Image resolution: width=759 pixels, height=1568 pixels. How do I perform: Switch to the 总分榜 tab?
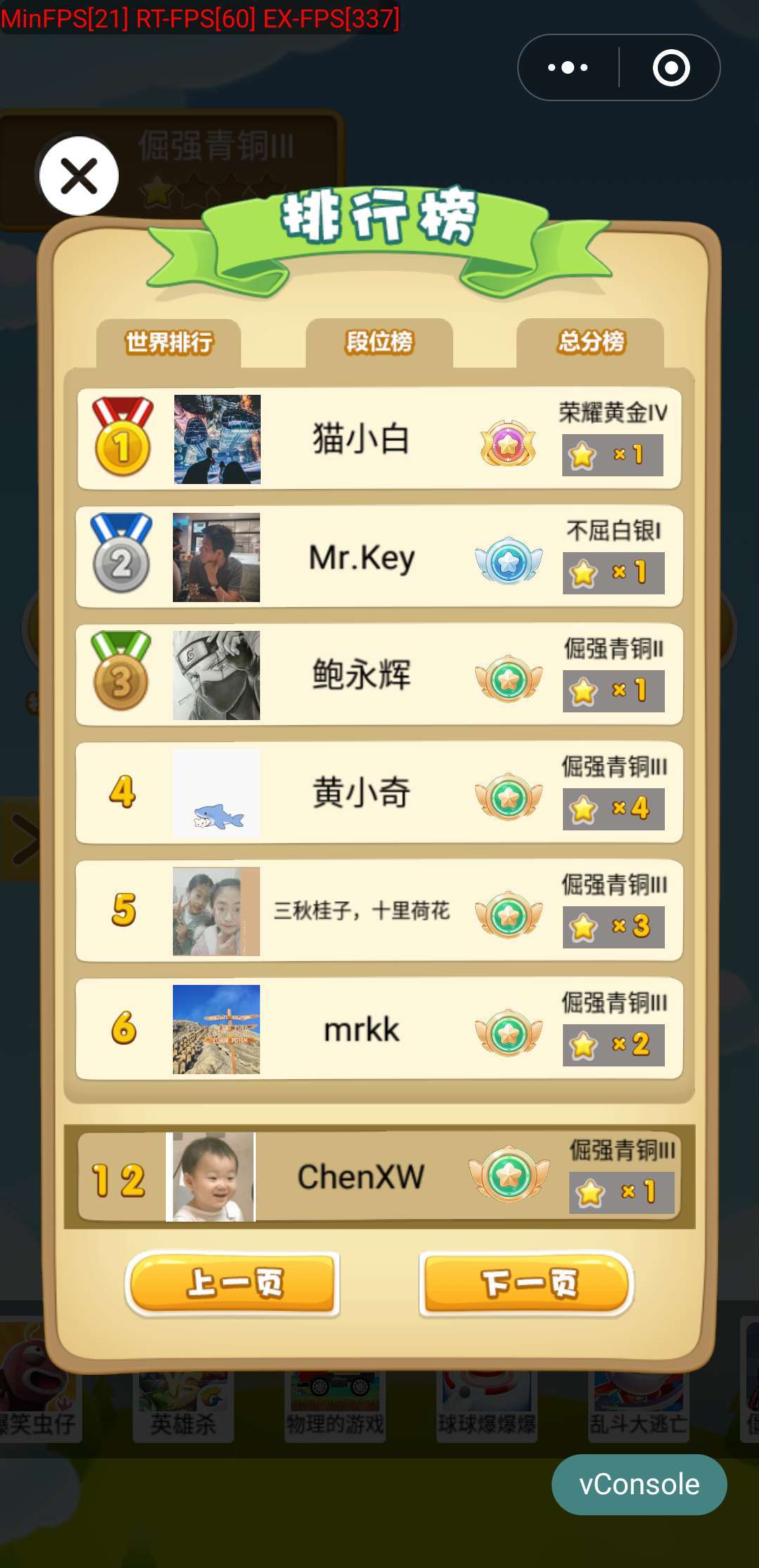(590, 343)
